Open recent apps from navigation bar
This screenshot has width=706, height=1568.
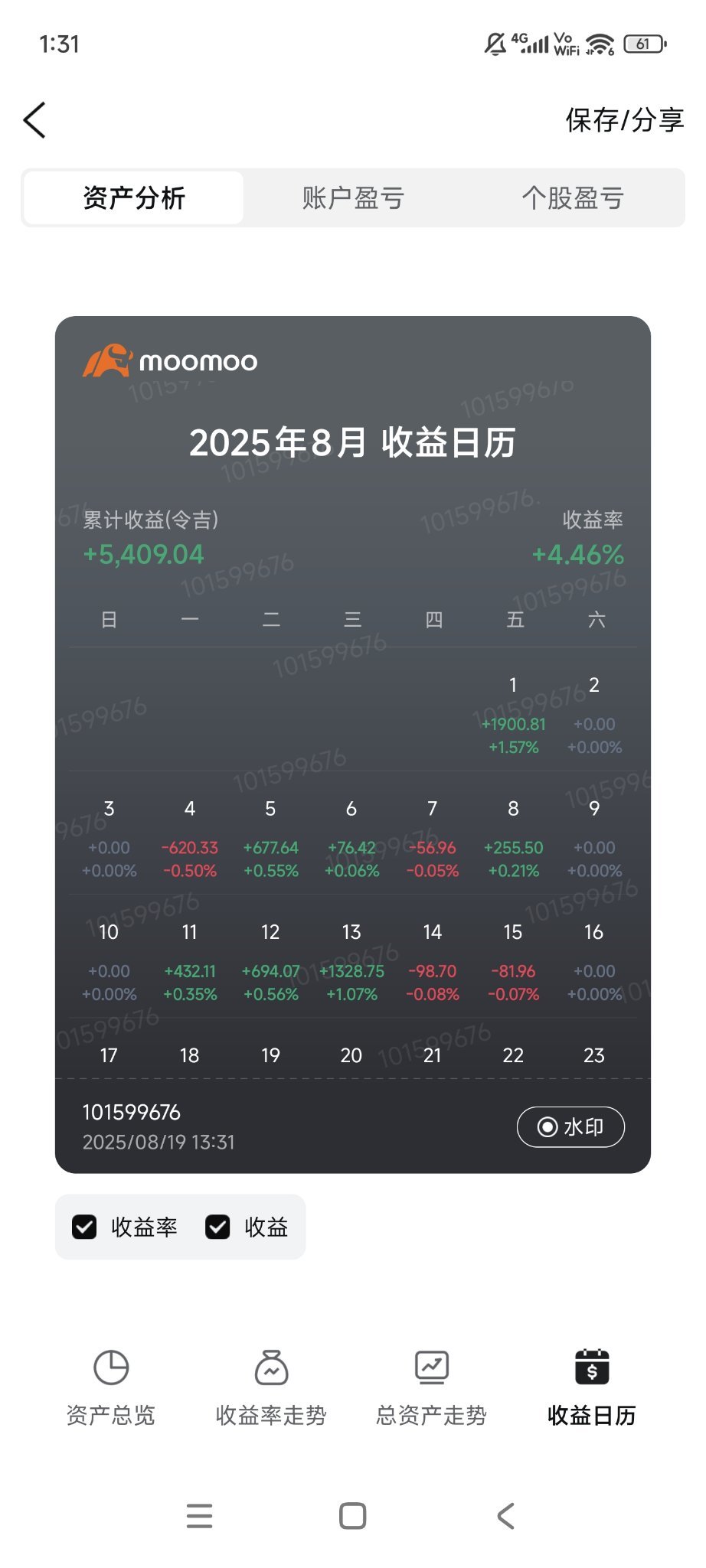click(199, 1516)
